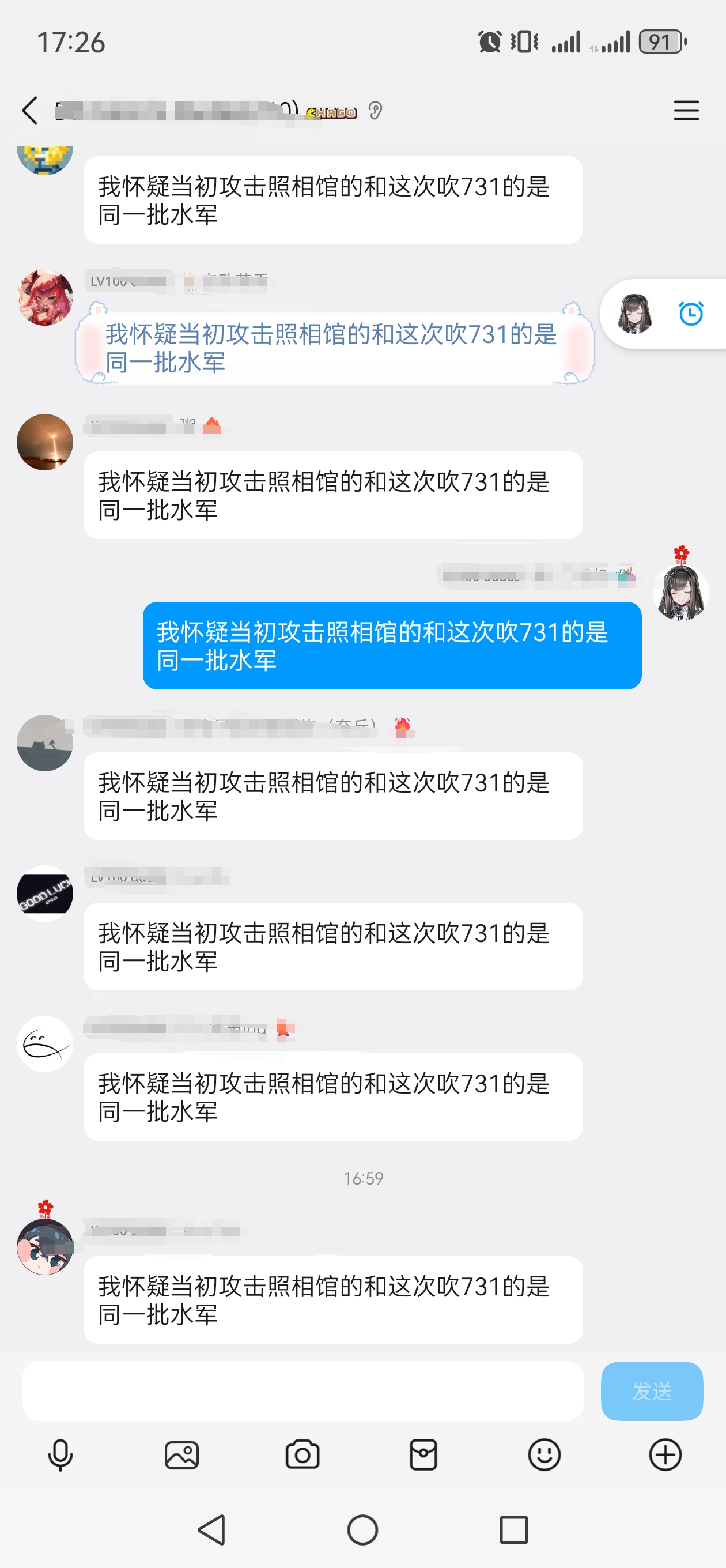Launch the camera to take a photo
Screen dimensions: 726x1568
(302, 1455)
